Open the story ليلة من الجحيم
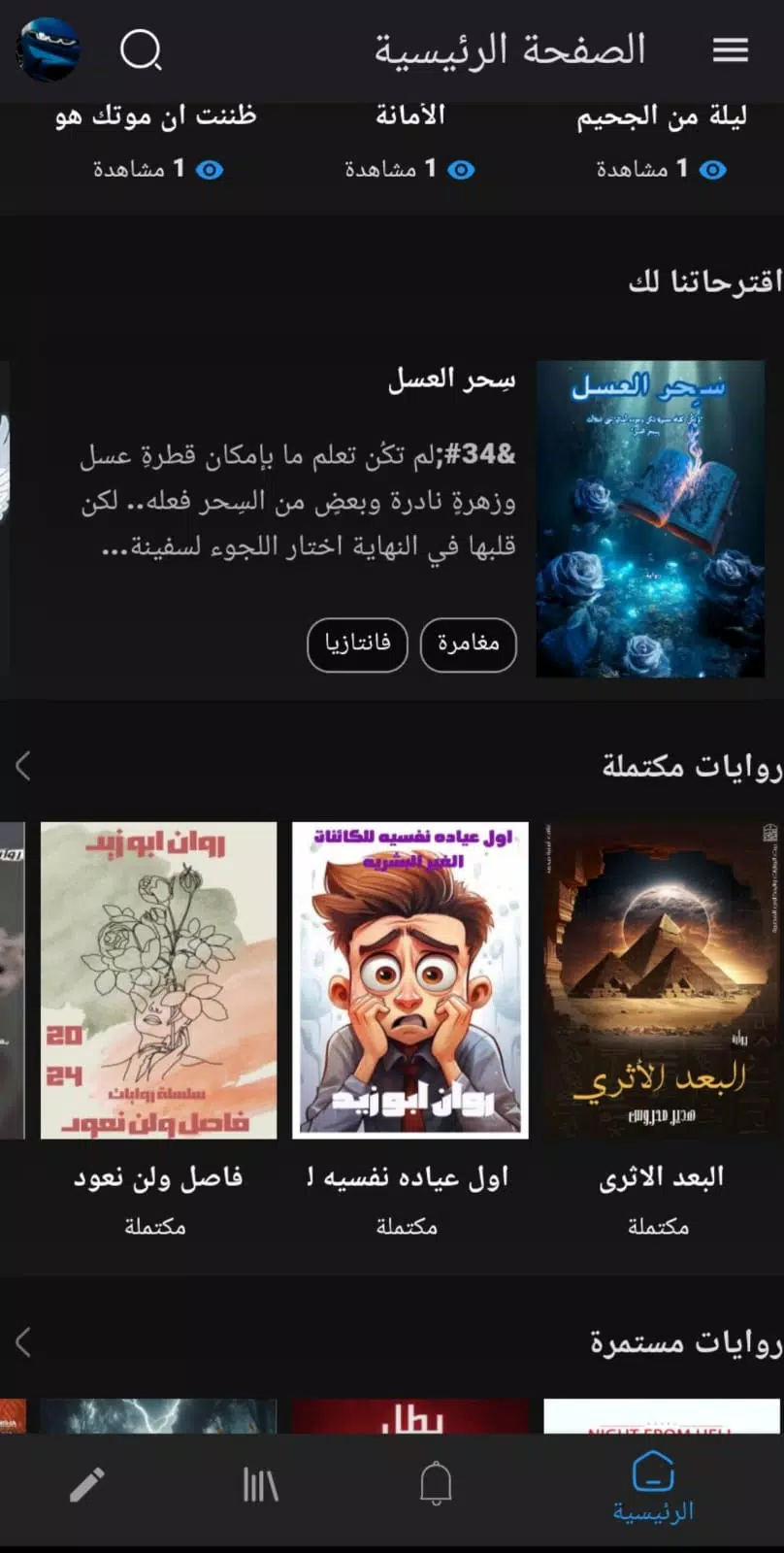 [662, 117]
